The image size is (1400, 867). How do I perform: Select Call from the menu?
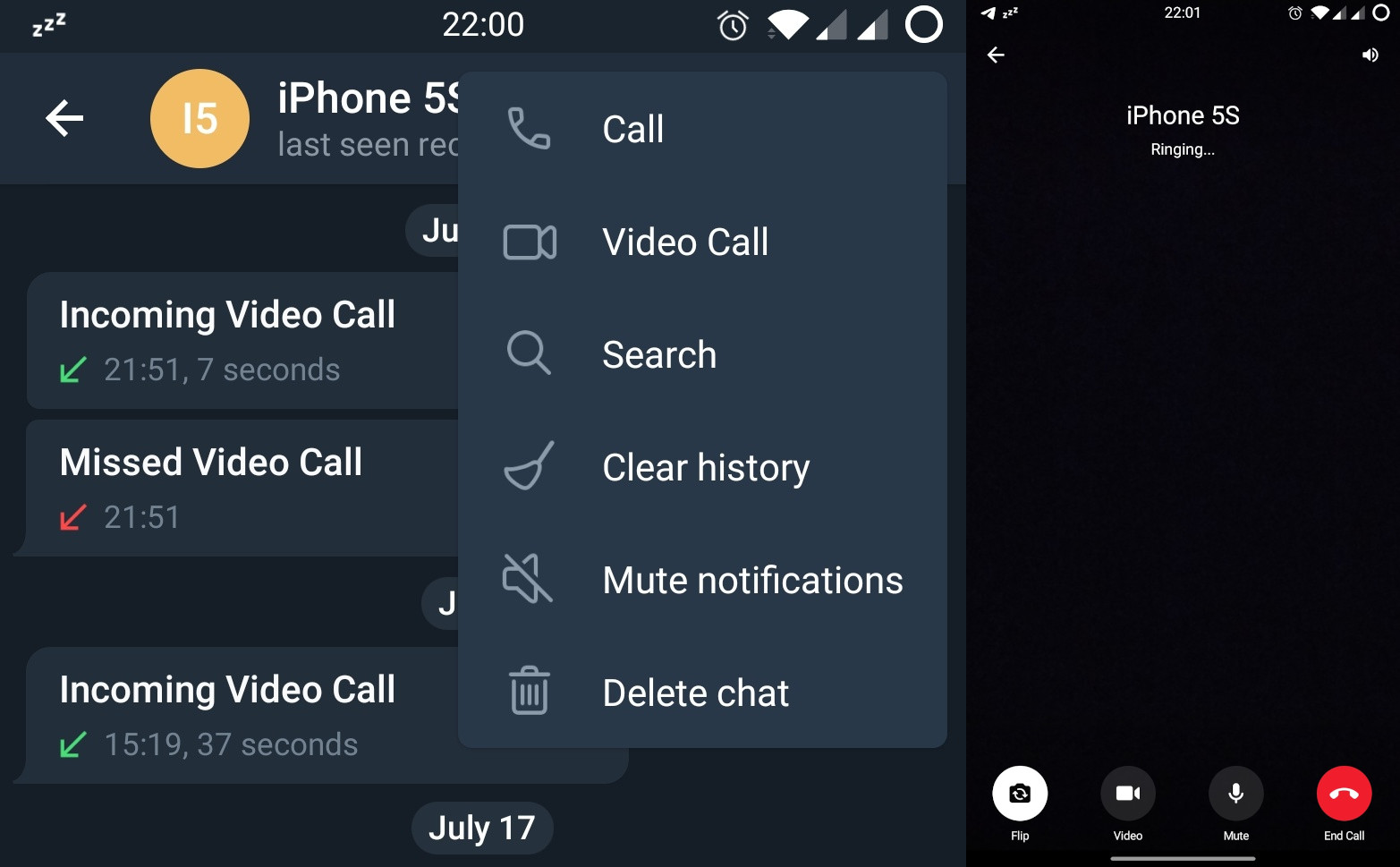(x=632, y=130)
